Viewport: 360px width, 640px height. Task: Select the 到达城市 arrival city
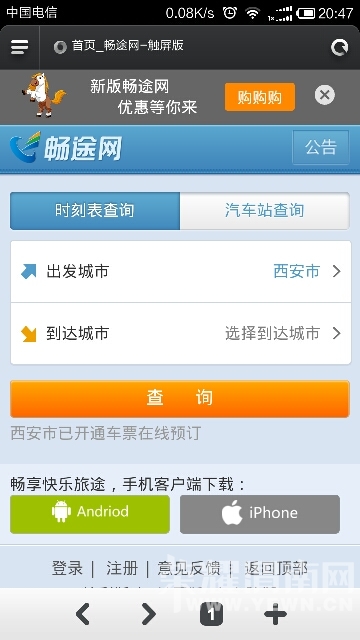pos(181,333)
